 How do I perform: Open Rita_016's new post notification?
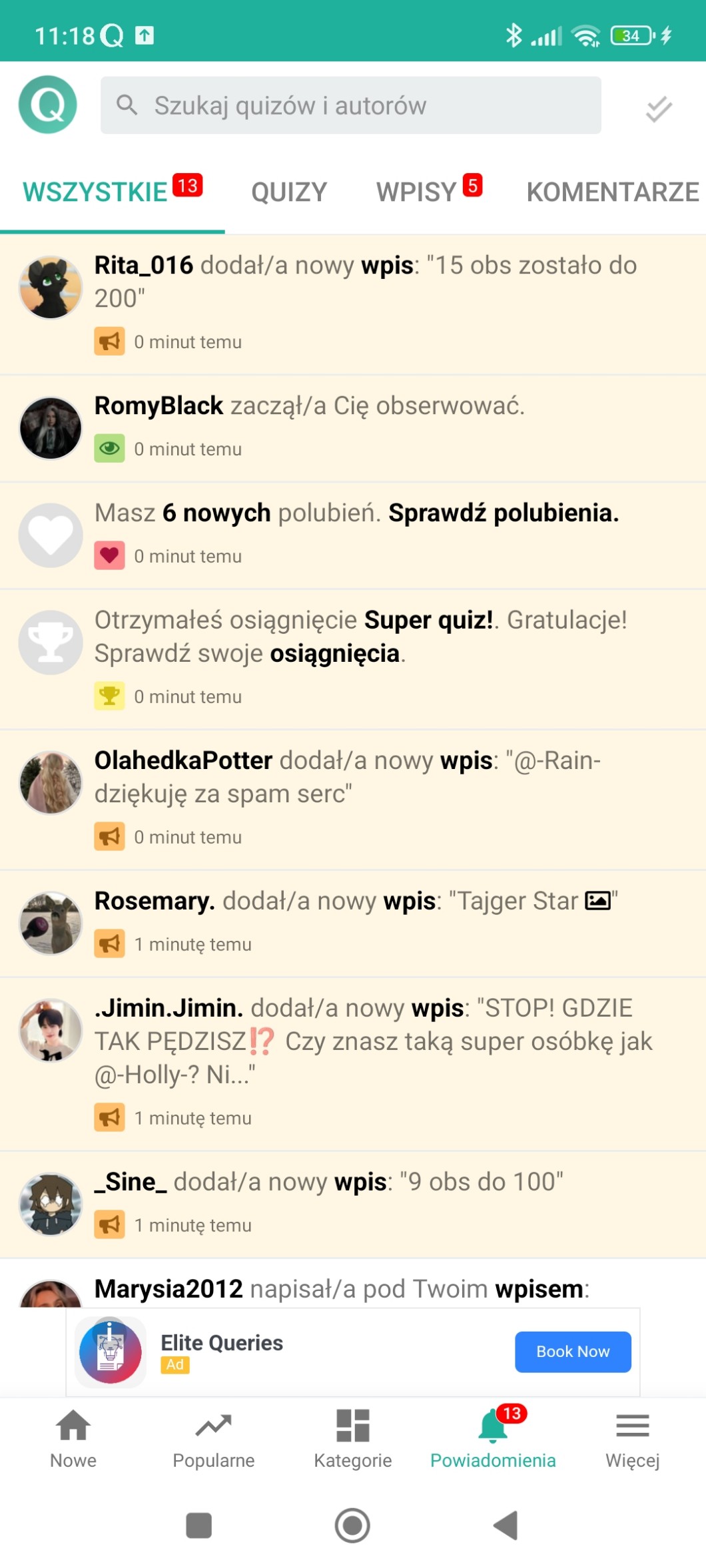point(365,282)
